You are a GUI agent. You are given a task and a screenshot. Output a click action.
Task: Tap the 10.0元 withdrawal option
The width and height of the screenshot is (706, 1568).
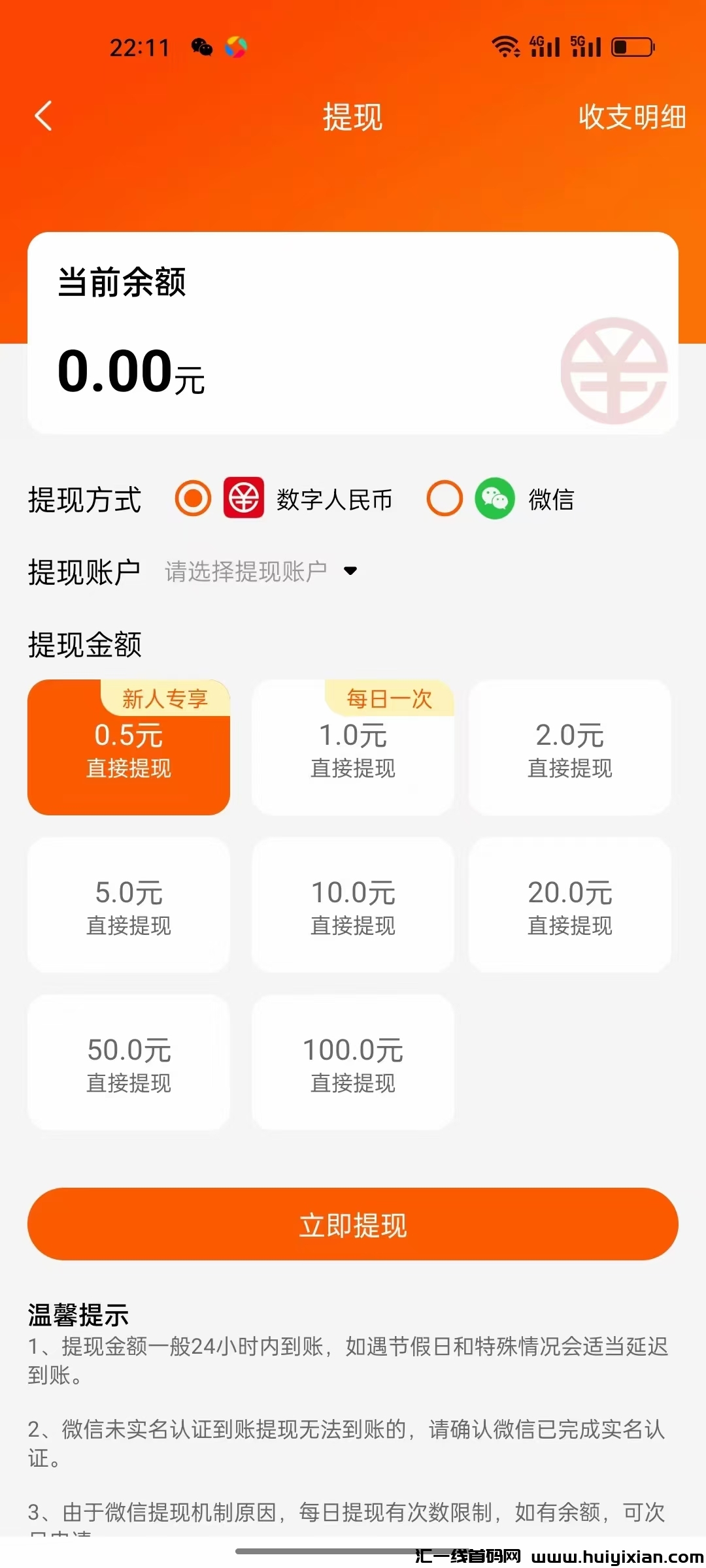coord(353,906)
